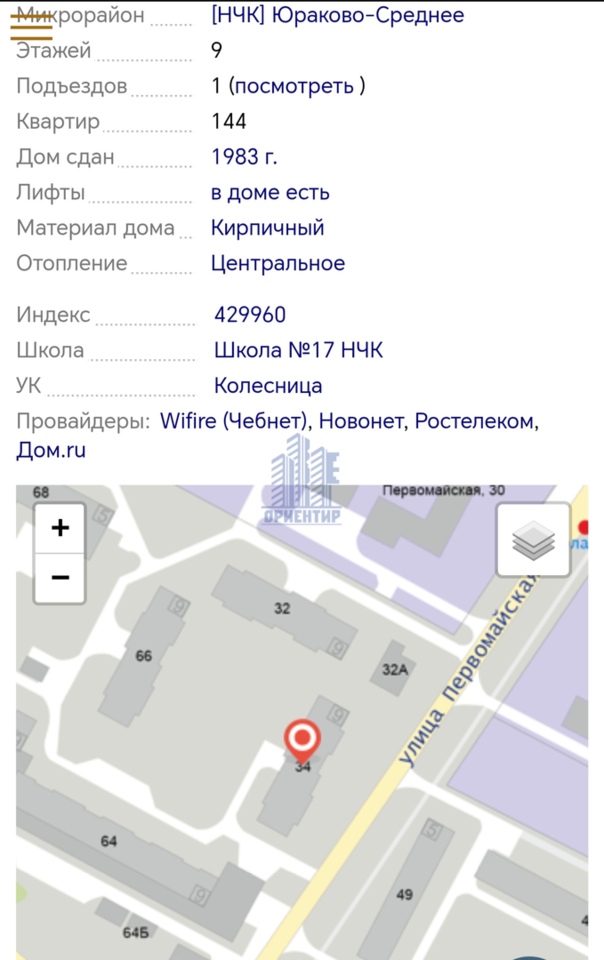Open the Новонет provider link
Image resolution: width=604 pixels, height=960 pixels.
tap(361, 421)
